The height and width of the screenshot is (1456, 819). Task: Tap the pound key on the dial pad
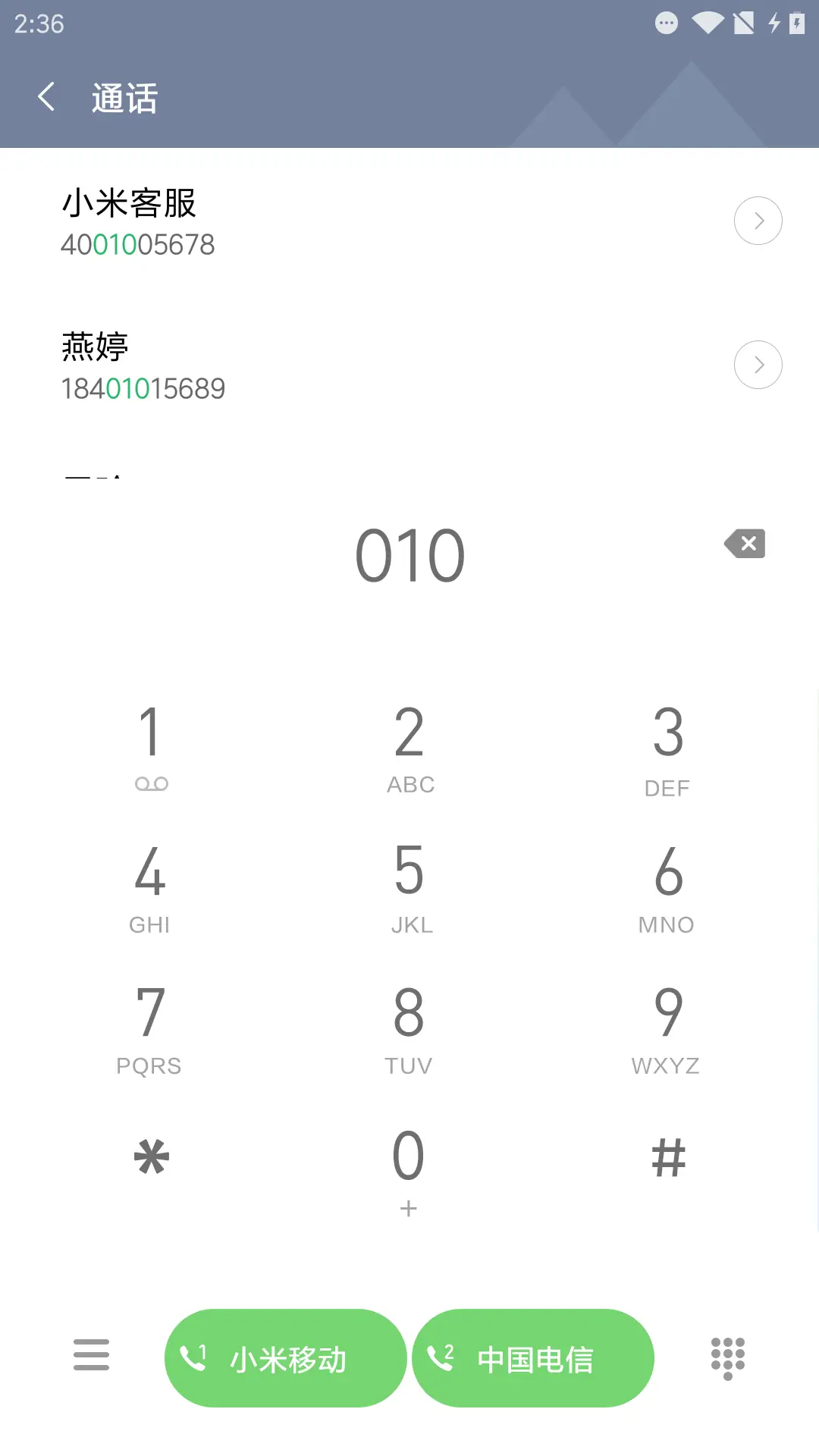pos(667,1156)
